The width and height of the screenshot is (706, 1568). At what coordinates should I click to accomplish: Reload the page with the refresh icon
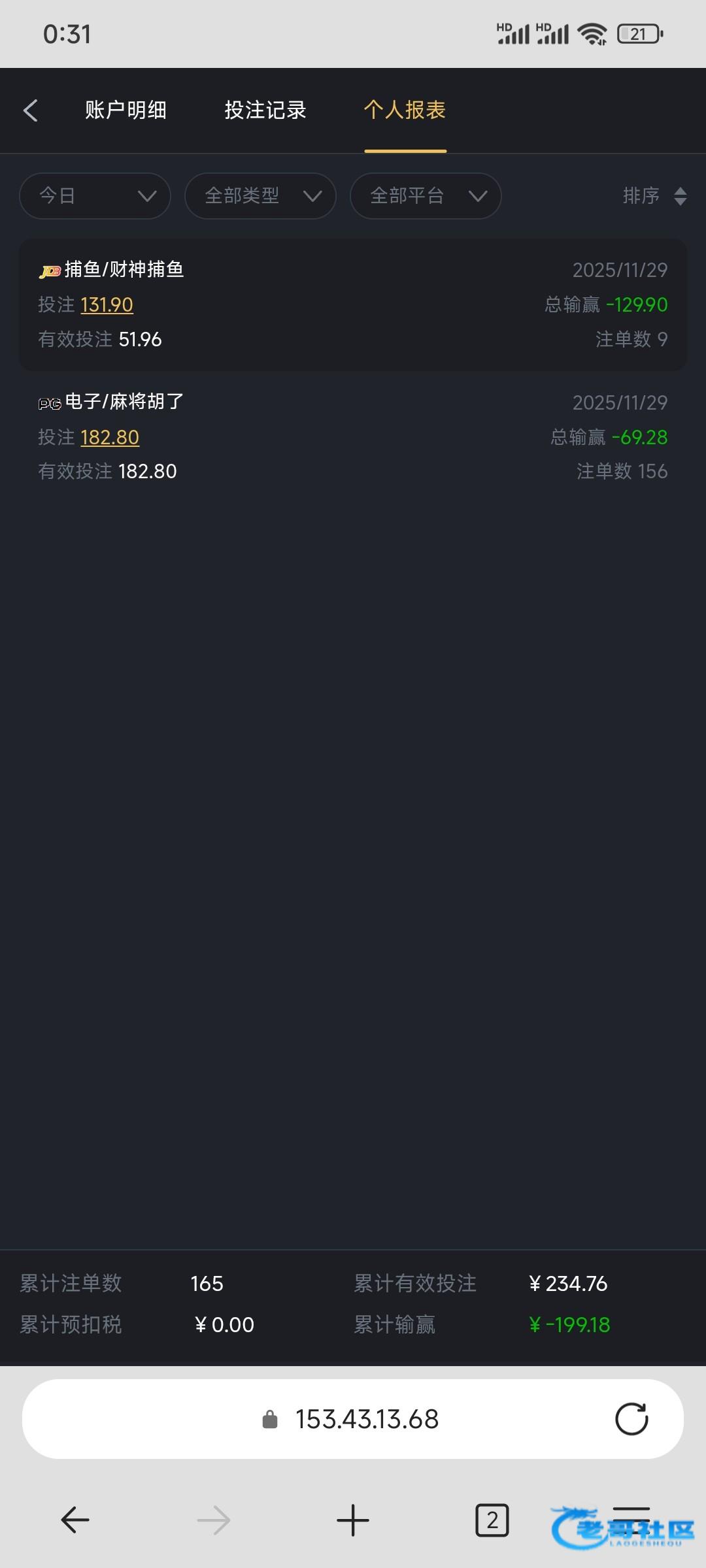pyautogui.click(x=631, y=1419)
